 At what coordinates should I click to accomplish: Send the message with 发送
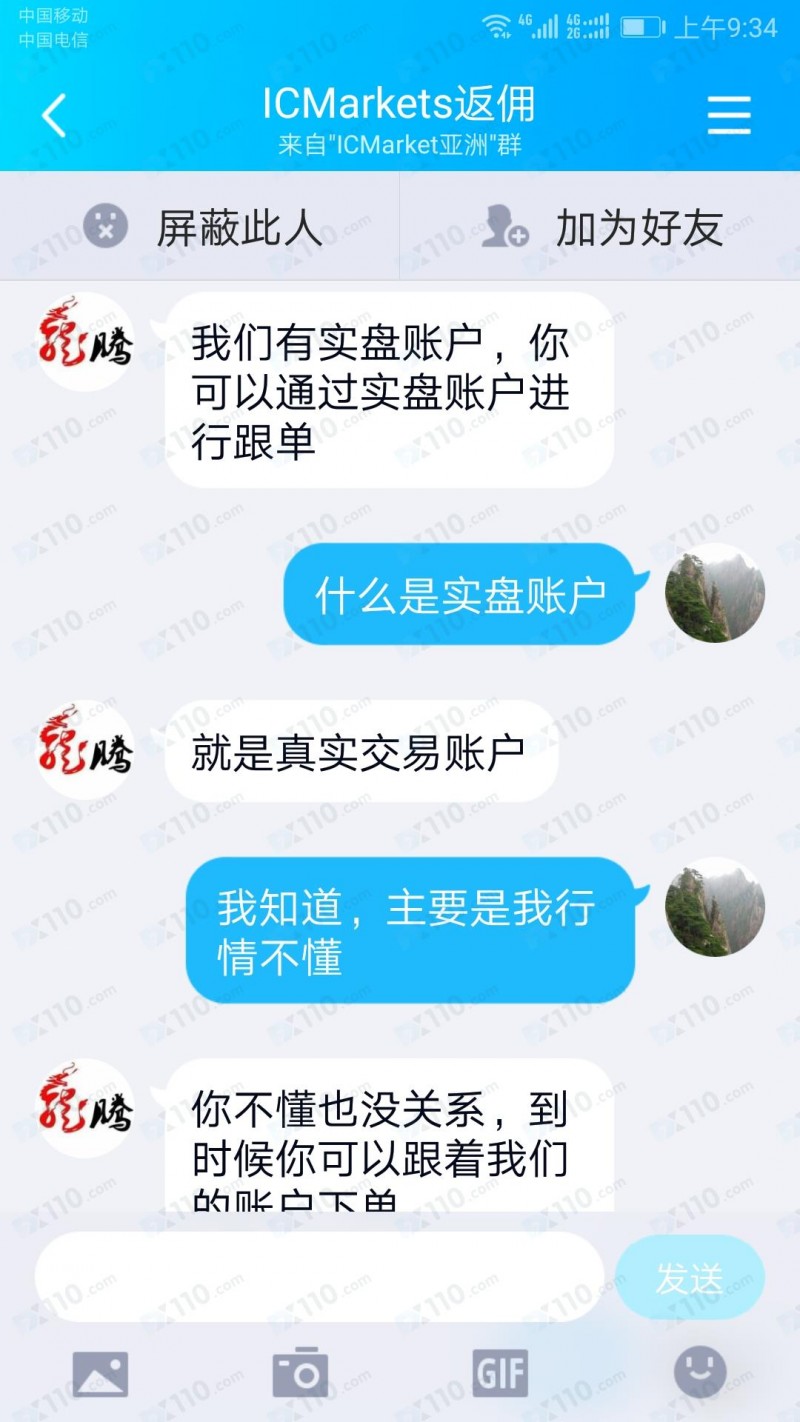(x=689, y=1277)
